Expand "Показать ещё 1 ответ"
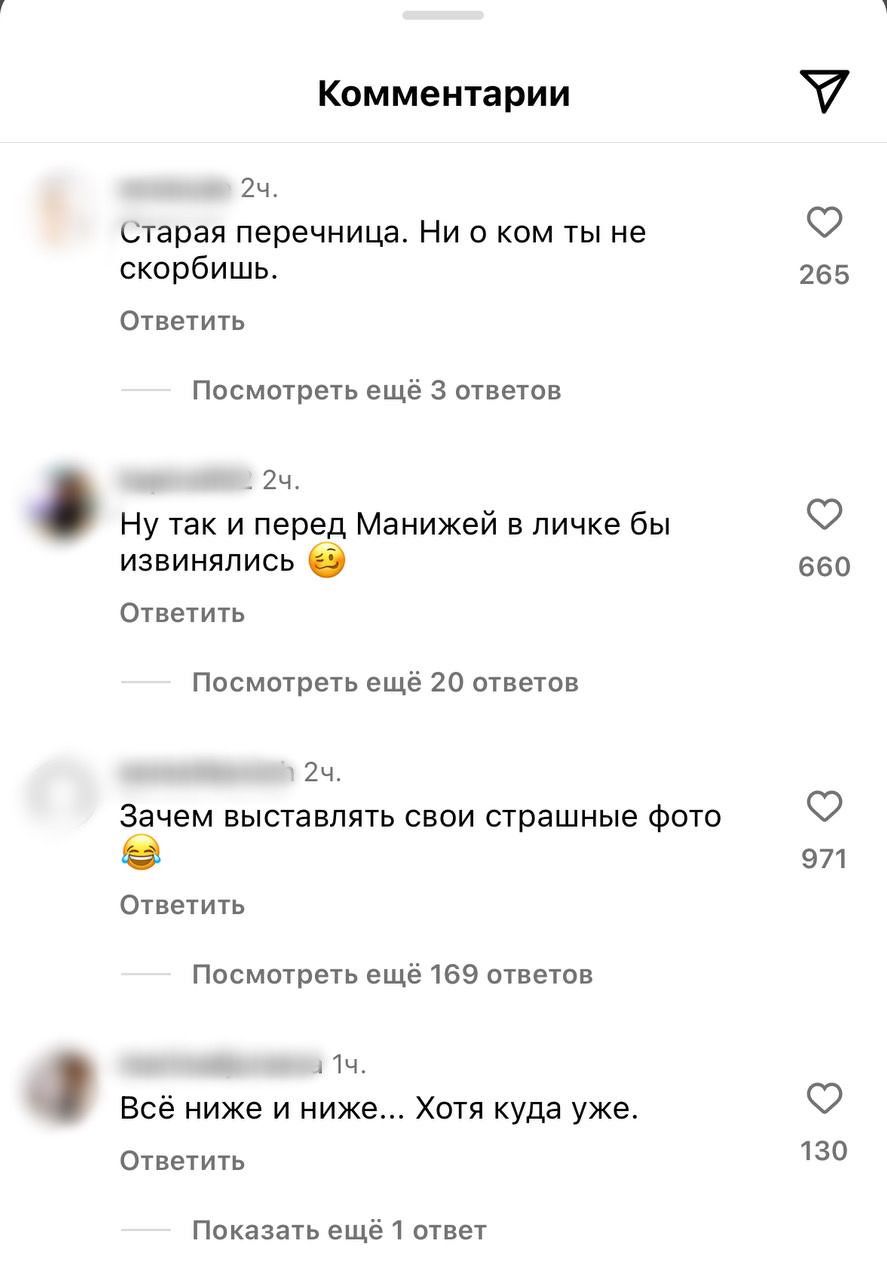887x1280 pixels. (x=339, y=1230)
